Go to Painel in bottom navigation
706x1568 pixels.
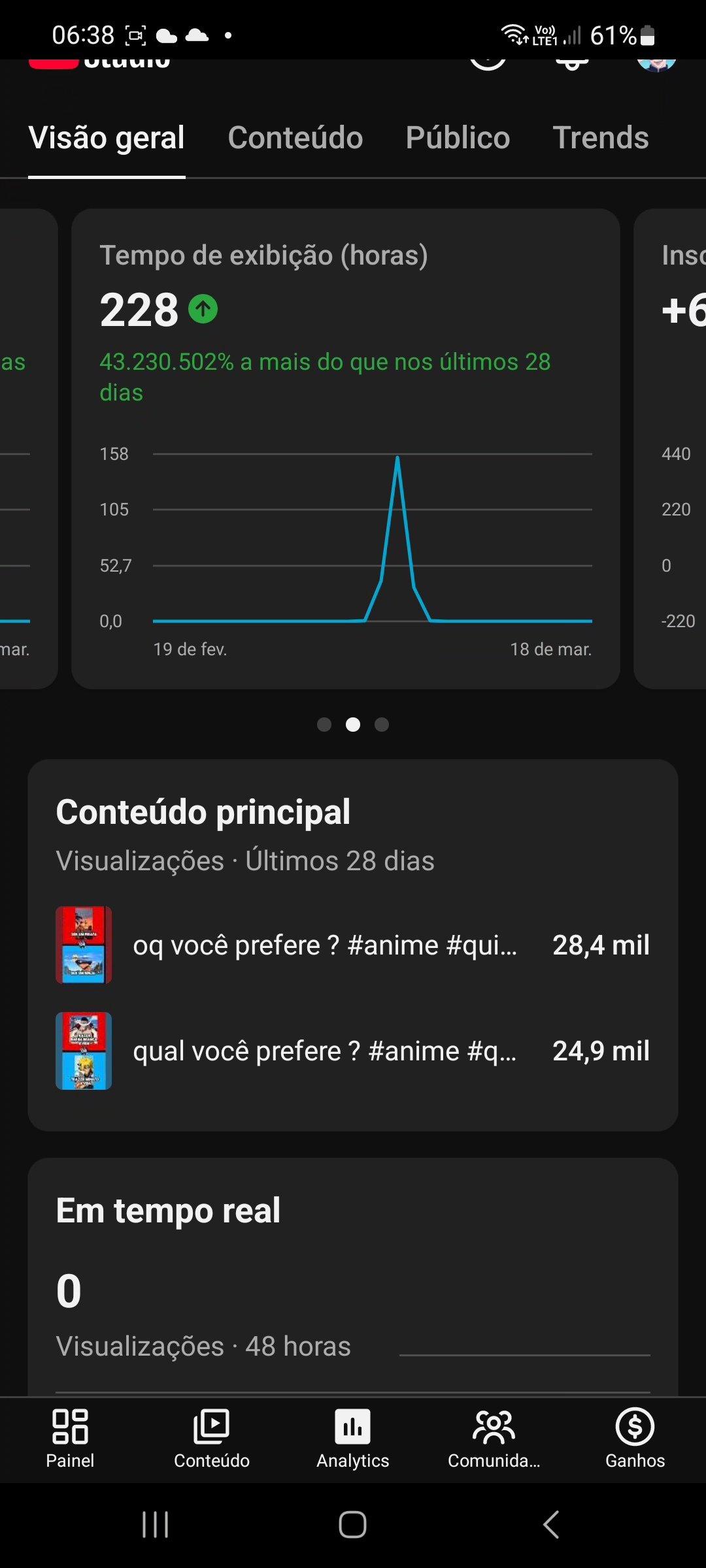pos(70,1439)
